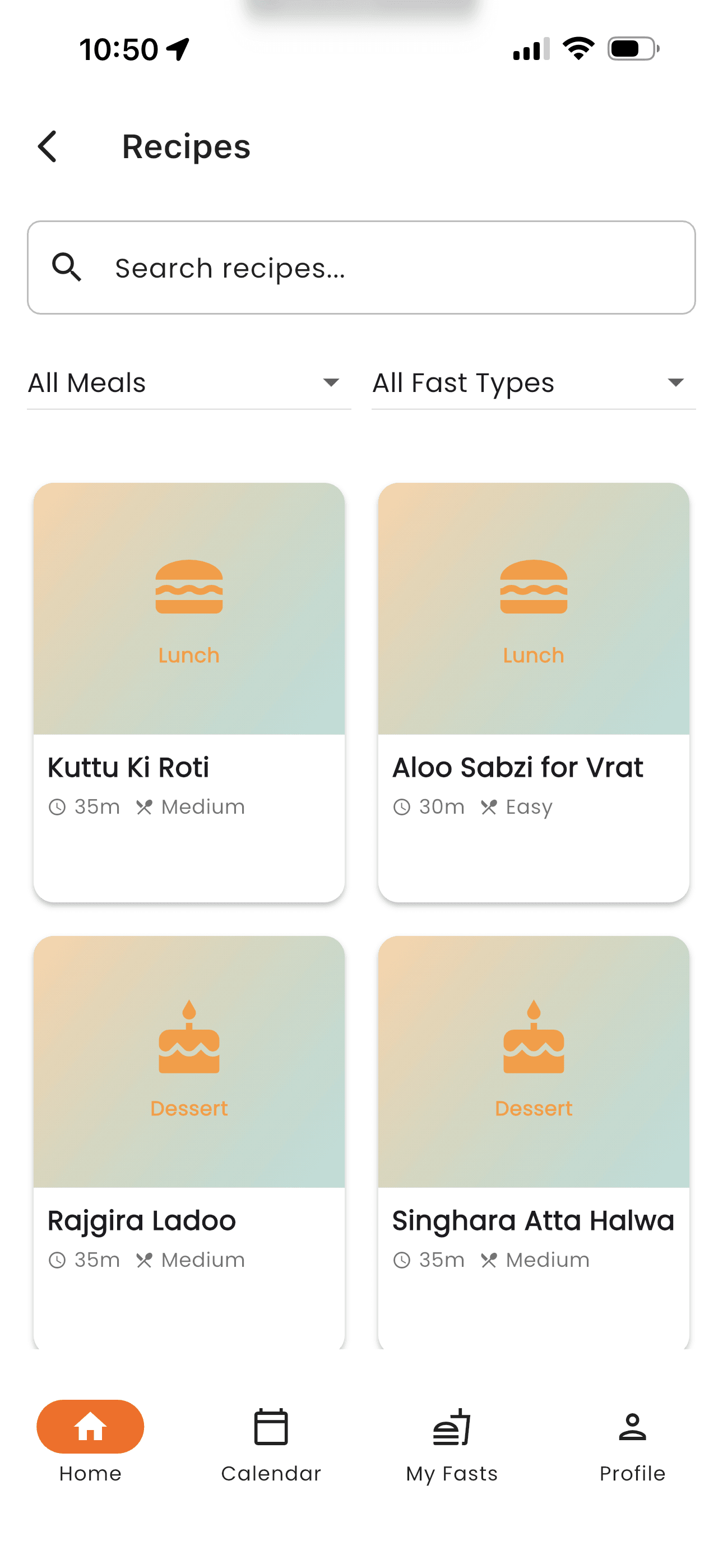
Task: Expand the All Meals filter chevron
Action: pos(331,383)
